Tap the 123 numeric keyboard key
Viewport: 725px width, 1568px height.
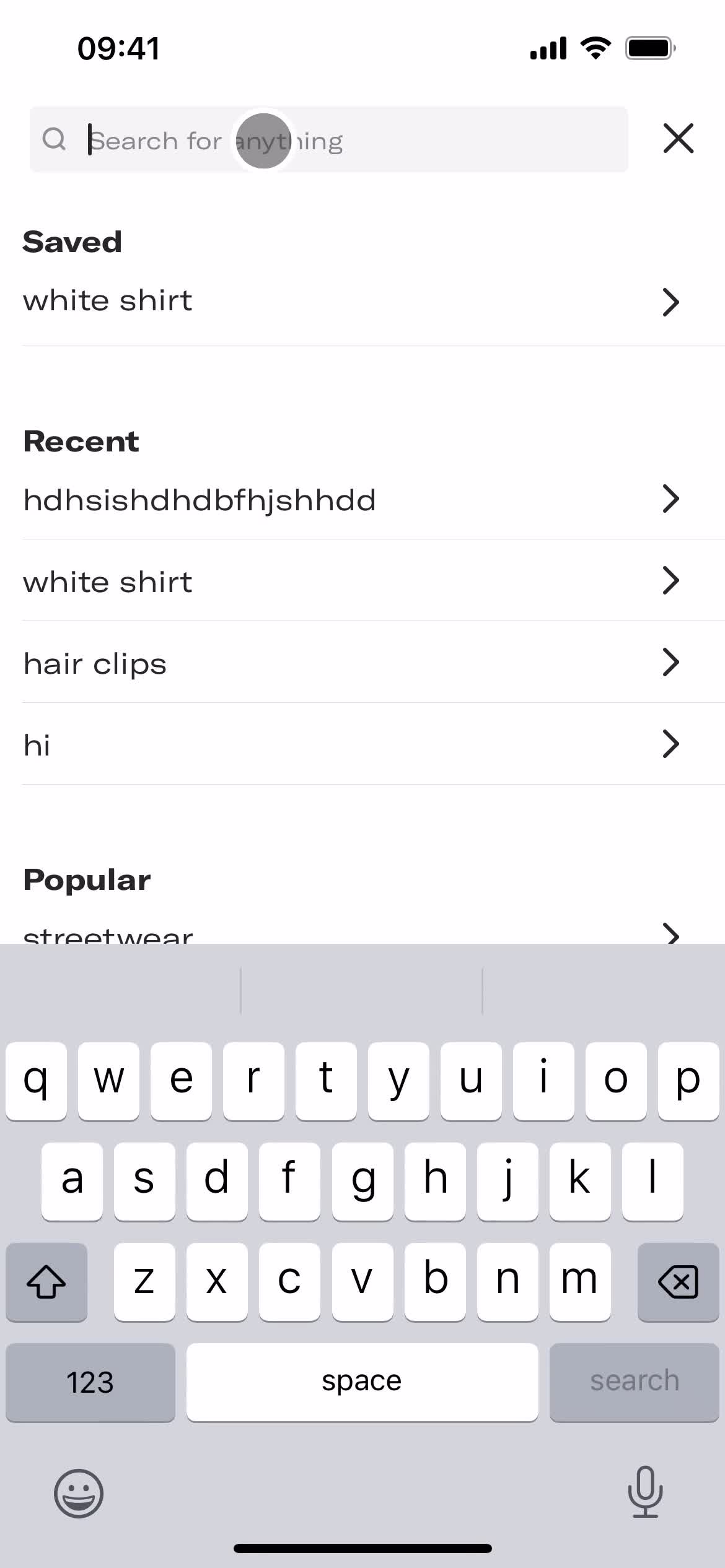point(90,1381)
